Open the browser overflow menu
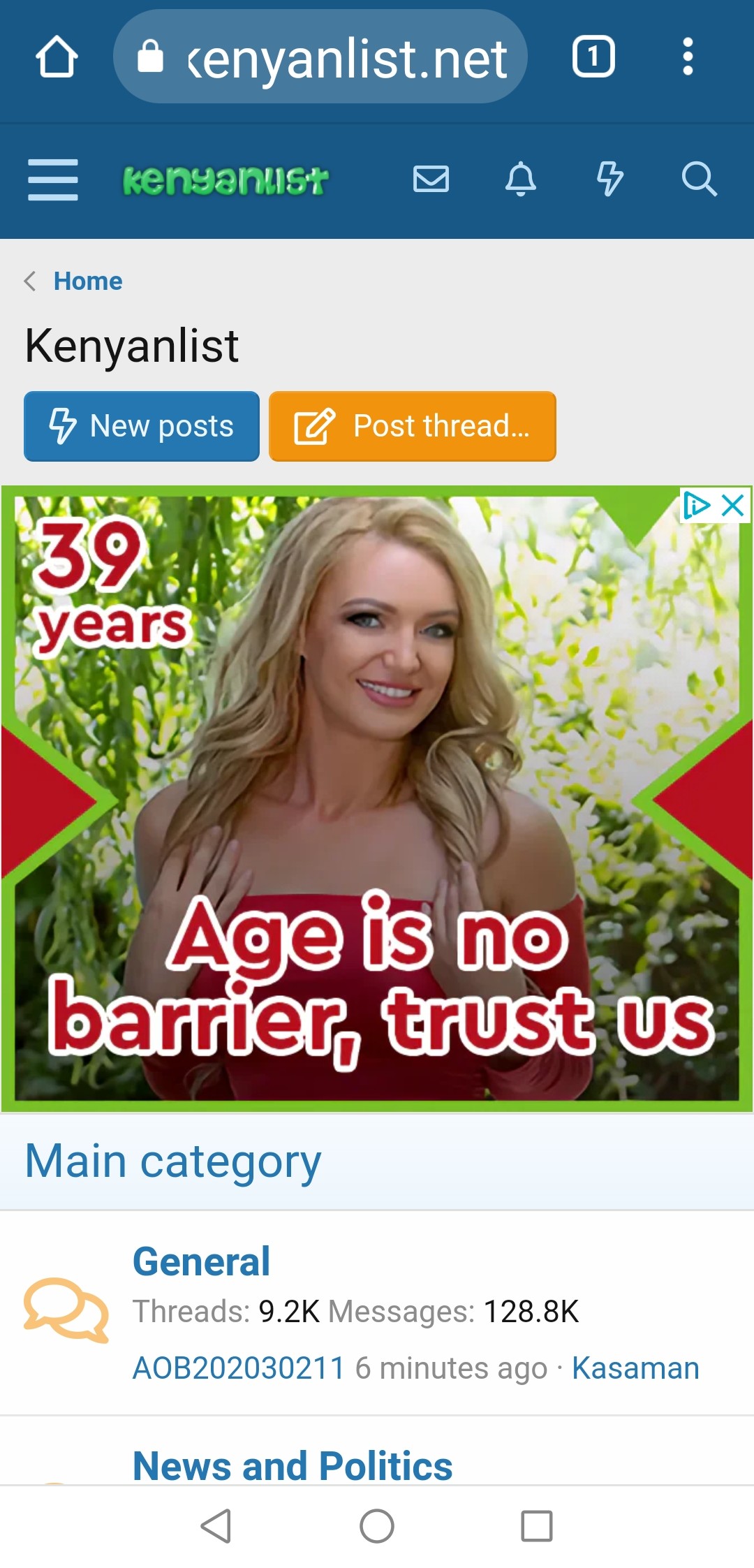Screen dimensions: 754x1568 coord(688,57)
